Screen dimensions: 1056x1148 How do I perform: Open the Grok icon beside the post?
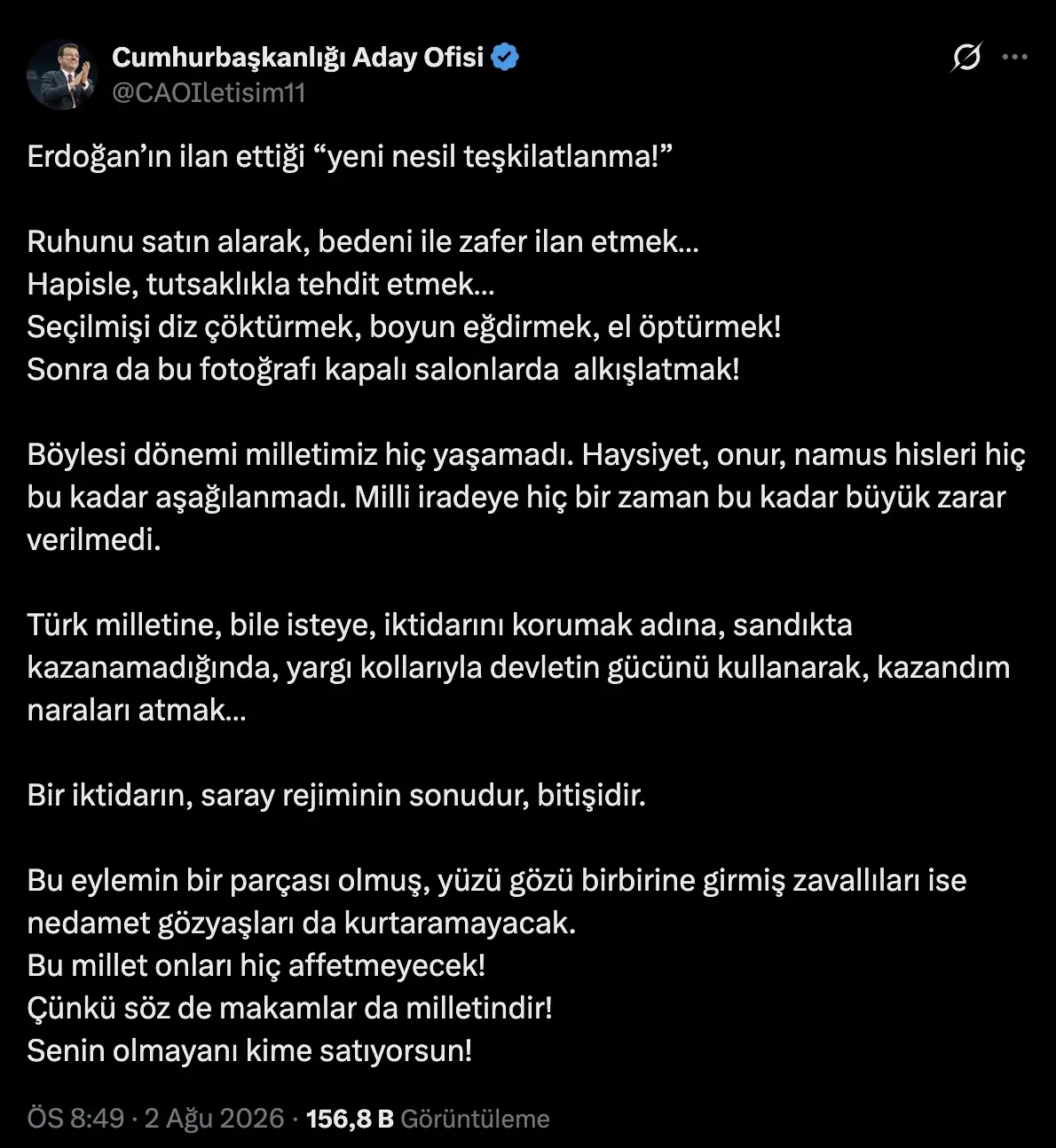coord(966,58)
